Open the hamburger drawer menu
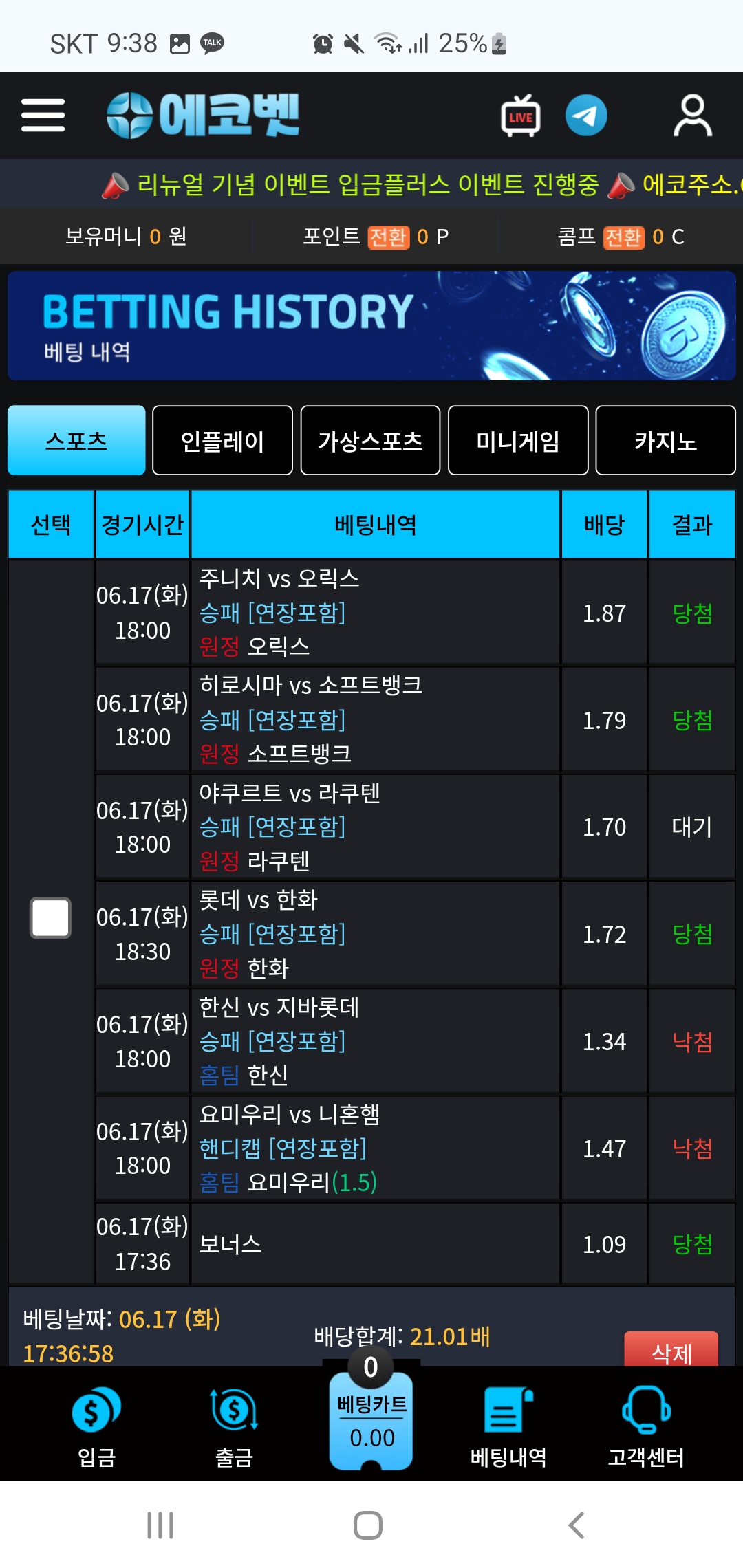743x1568 pixels. tap(43, 115)
